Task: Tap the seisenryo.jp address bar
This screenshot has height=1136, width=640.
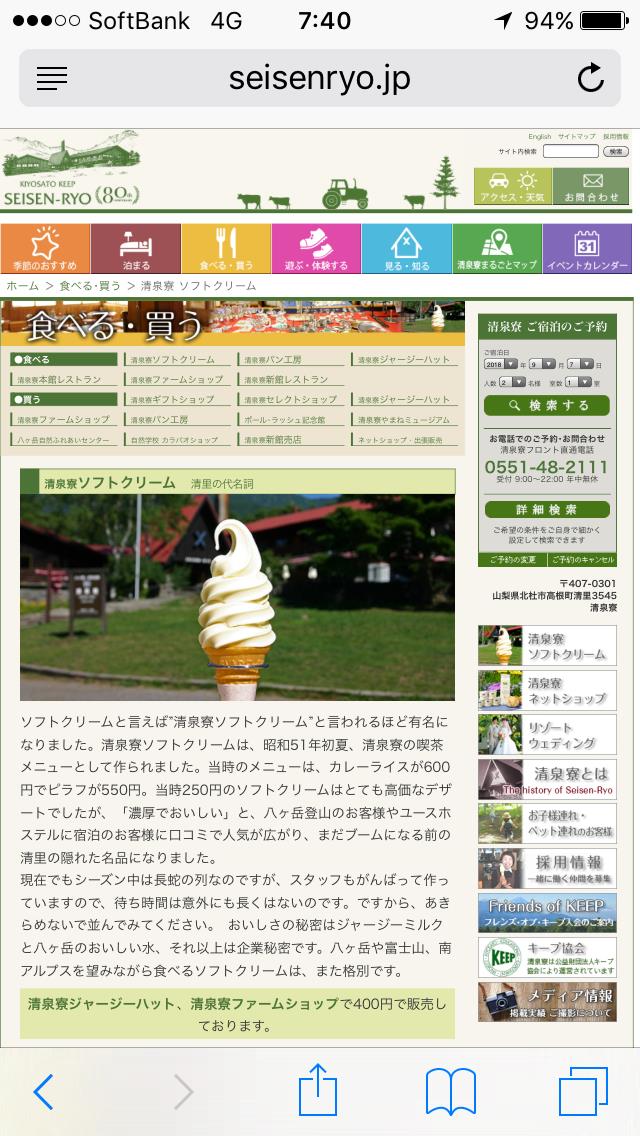Action: pos(320,78)
